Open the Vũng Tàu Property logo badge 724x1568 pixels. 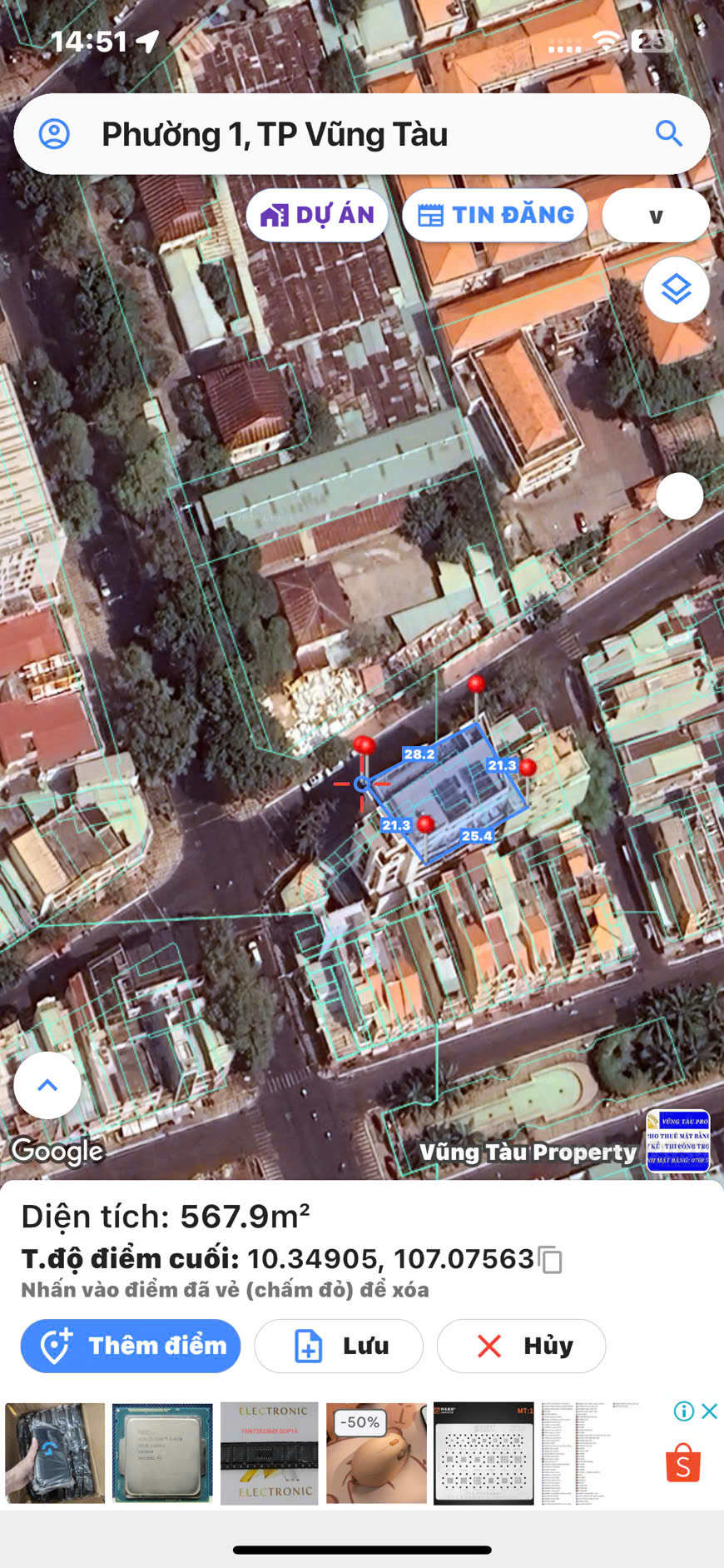[678, 1141]
